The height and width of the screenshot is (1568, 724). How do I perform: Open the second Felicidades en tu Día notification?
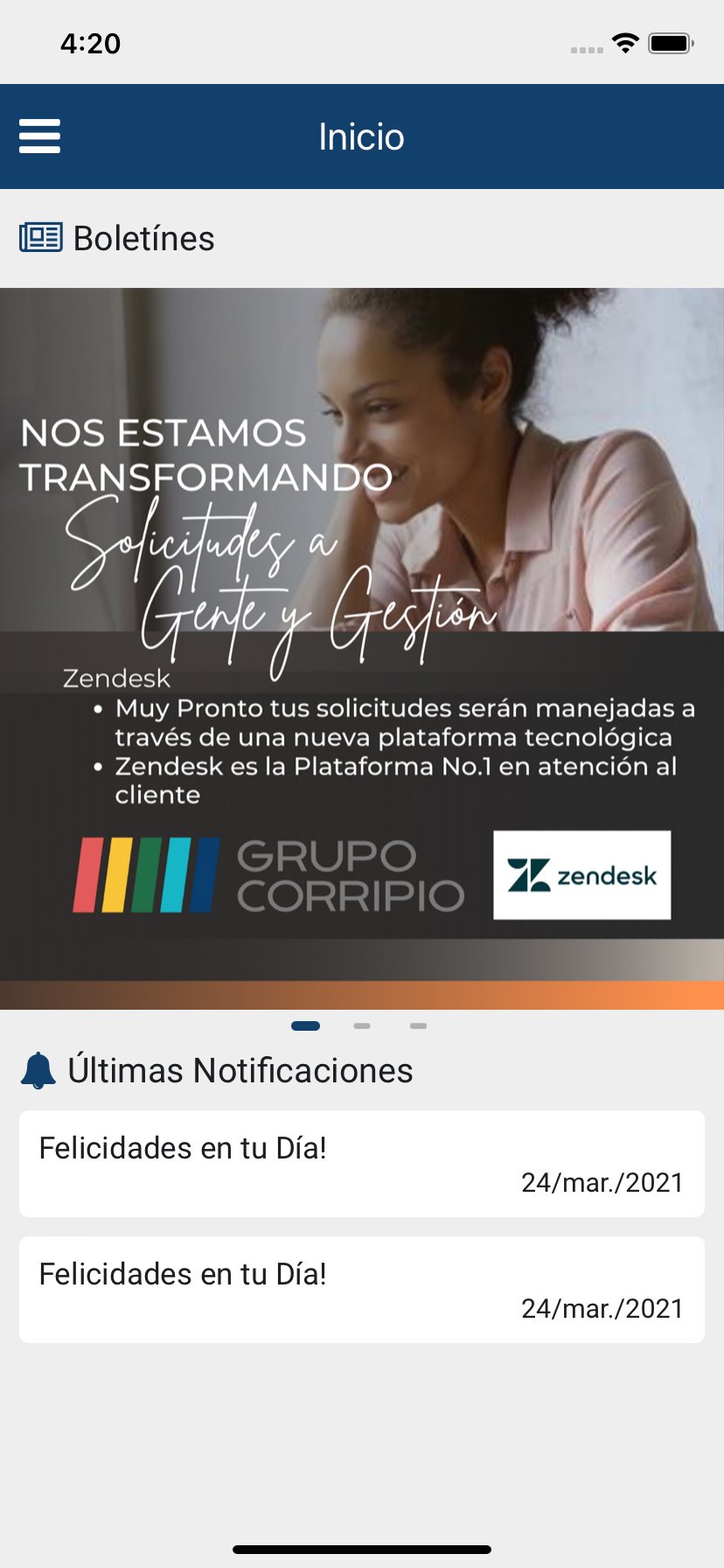coord(362,1289)
